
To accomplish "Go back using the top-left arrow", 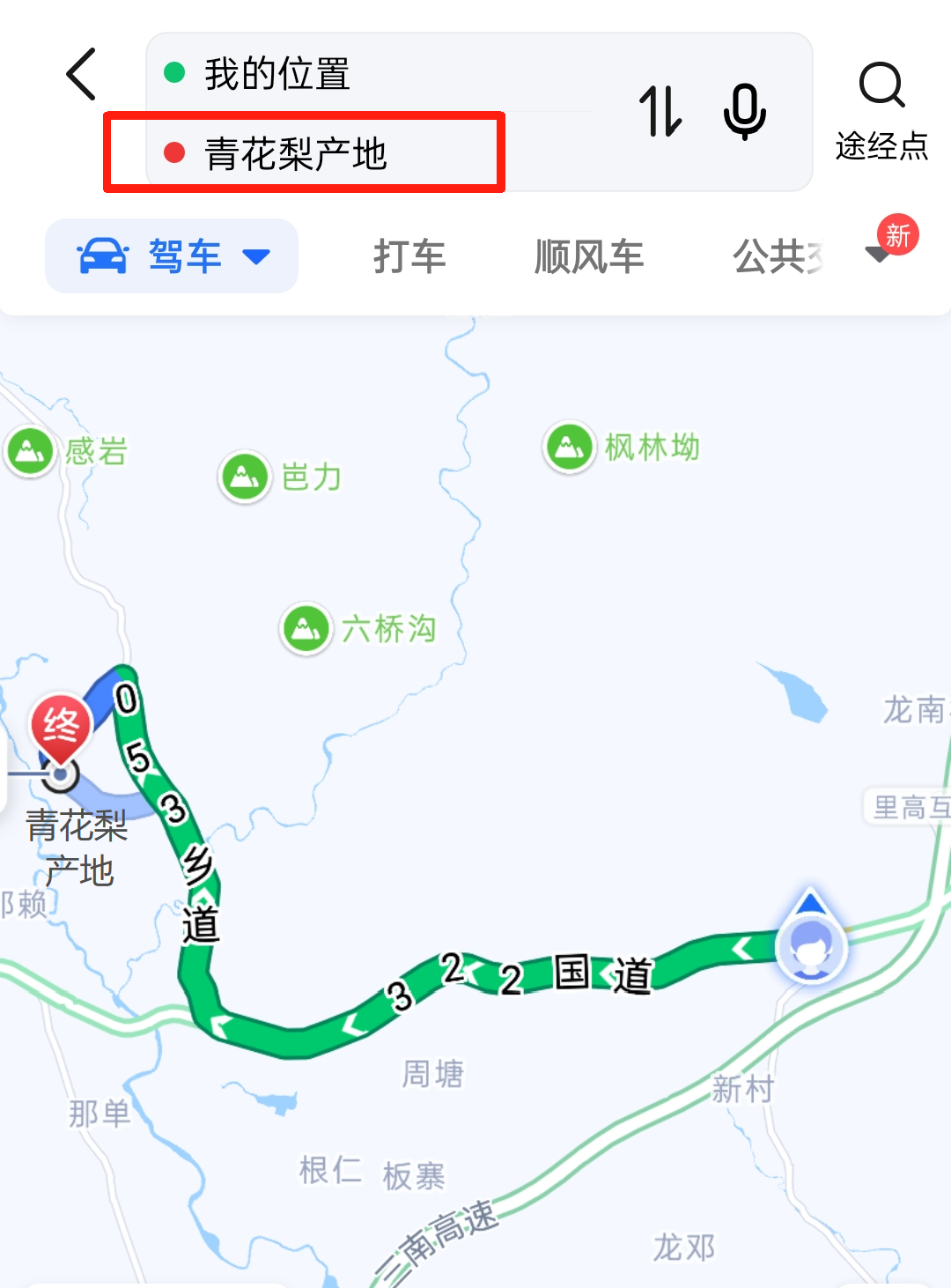I will (x=81, y=74).
